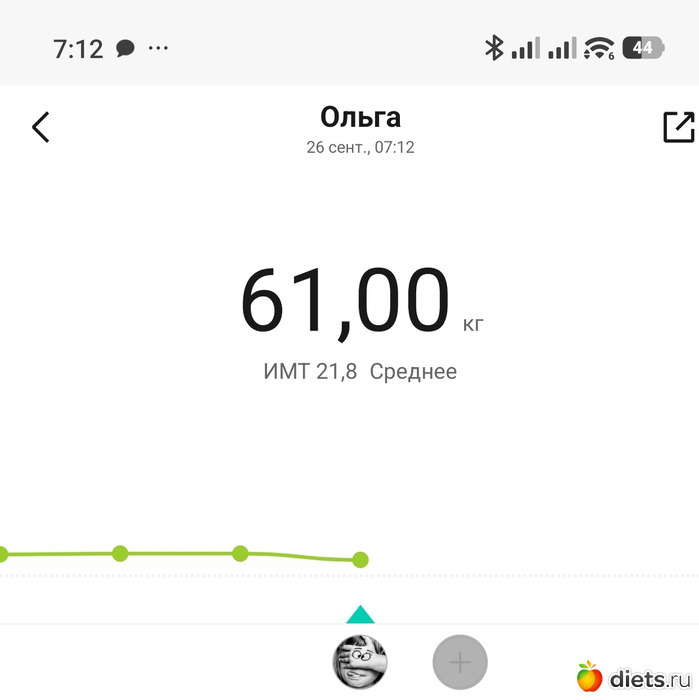The height and width of the screenshot is (700, 699).
Task: Select Ольга's profile avatar
Action: pyautogui.click(x=360, y=662)
